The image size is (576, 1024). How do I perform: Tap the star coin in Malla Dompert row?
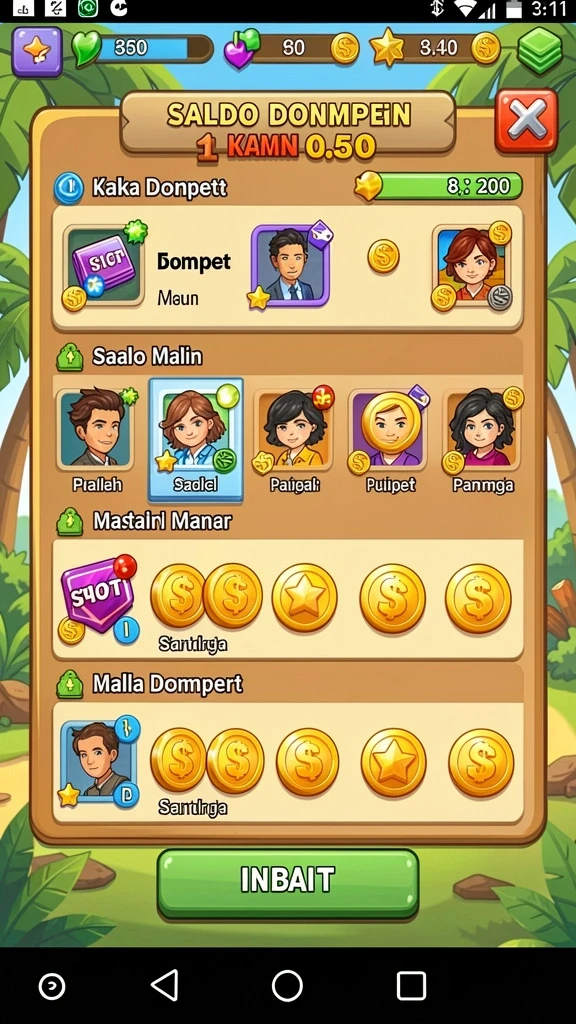tap(393, 763)
